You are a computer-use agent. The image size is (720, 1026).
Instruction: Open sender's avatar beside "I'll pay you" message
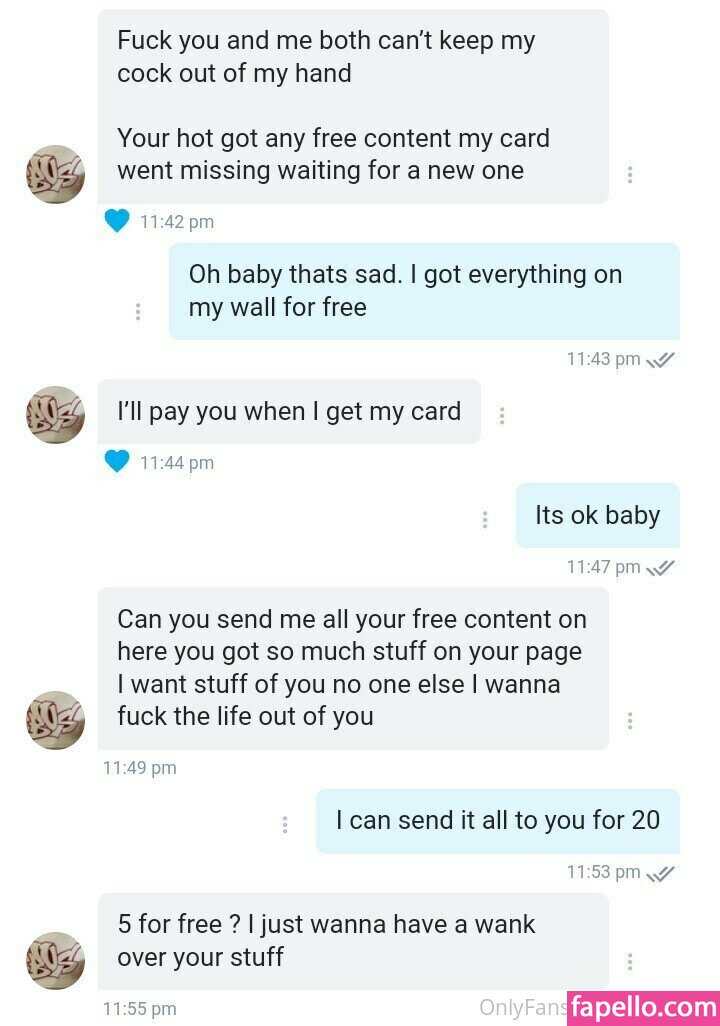55,415
